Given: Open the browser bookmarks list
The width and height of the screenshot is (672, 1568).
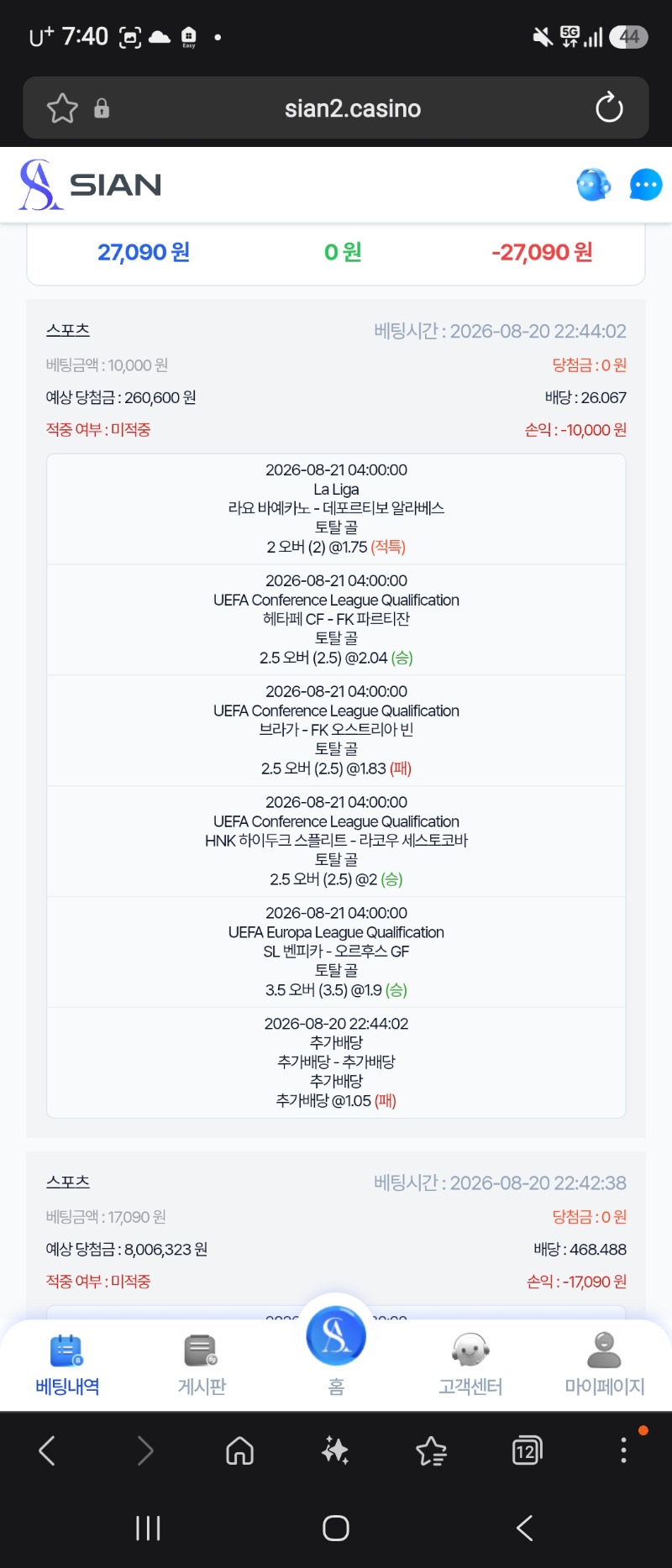Looking at the screenshot, I should point(431,1450).
